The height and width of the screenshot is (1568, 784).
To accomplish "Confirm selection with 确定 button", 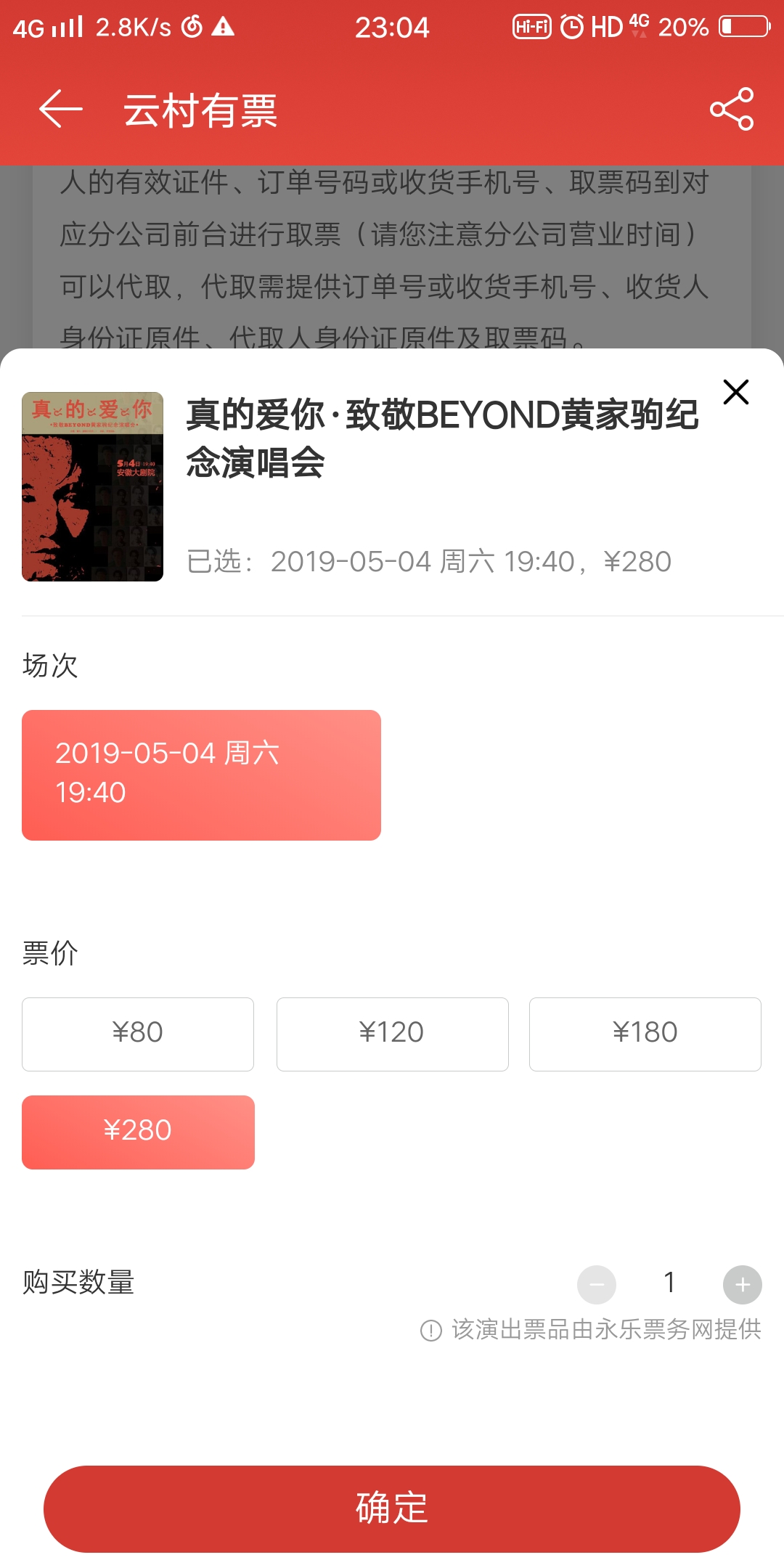I will (392, 1509).
